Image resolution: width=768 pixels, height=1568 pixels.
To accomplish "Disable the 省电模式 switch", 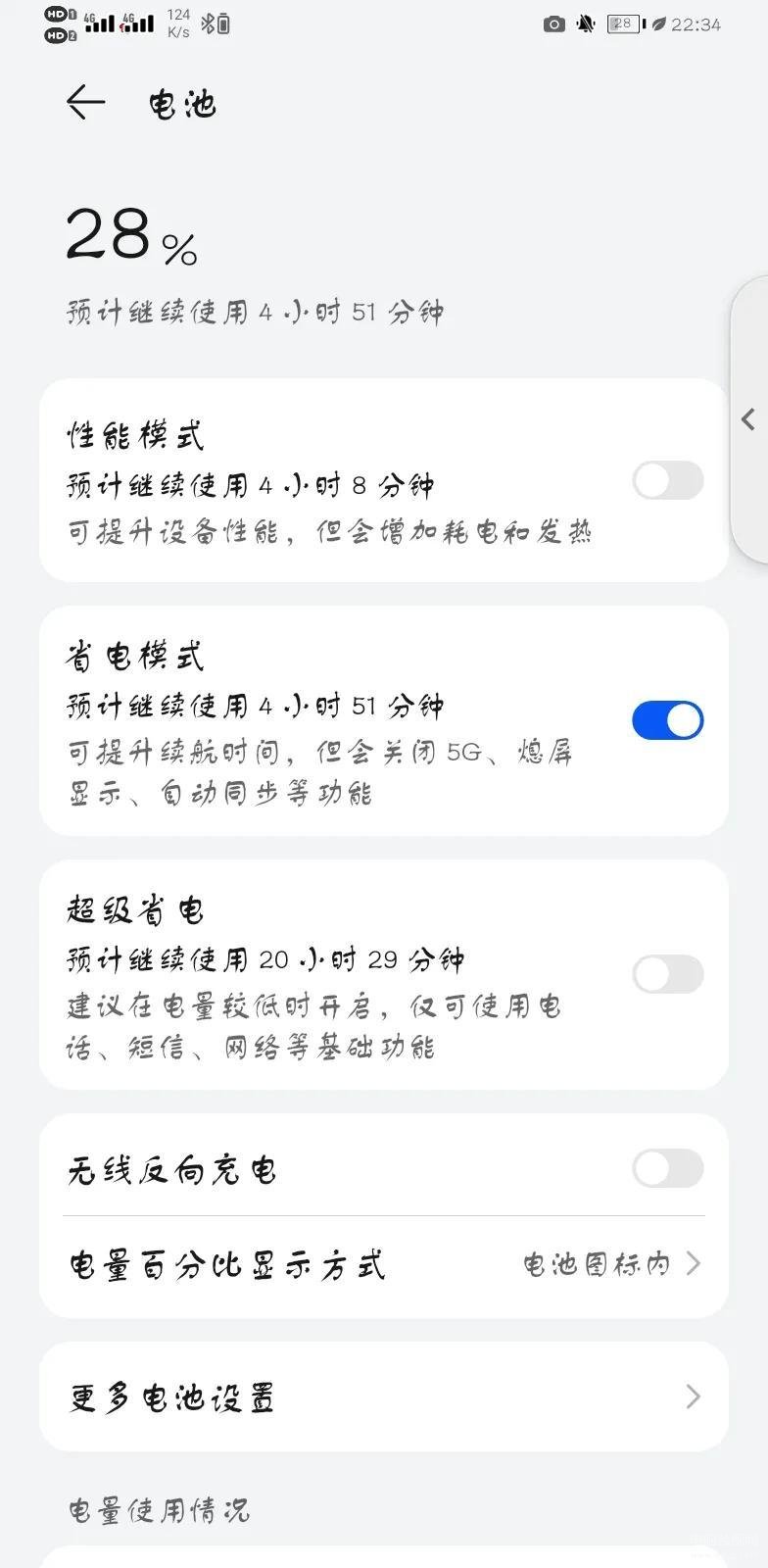I will tap(667, 721).
